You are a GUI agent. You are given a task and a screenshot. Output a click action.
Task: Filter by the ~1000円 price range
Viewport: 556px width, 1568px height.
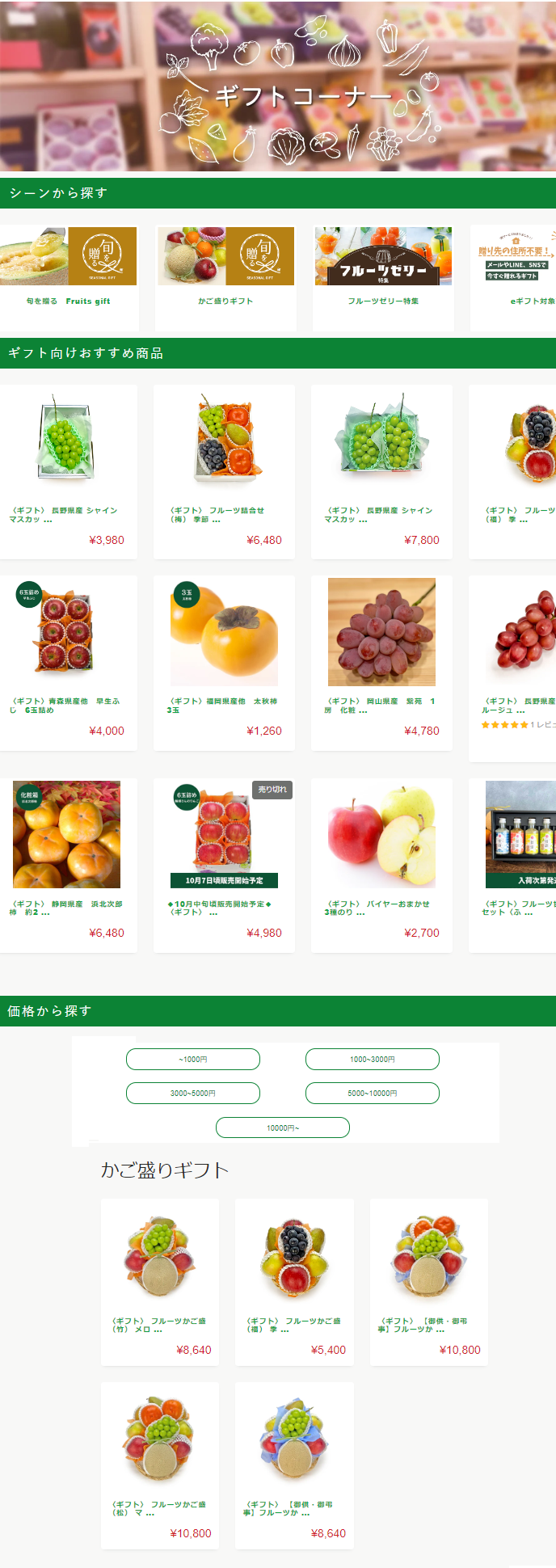click(x=193, y=1059)
